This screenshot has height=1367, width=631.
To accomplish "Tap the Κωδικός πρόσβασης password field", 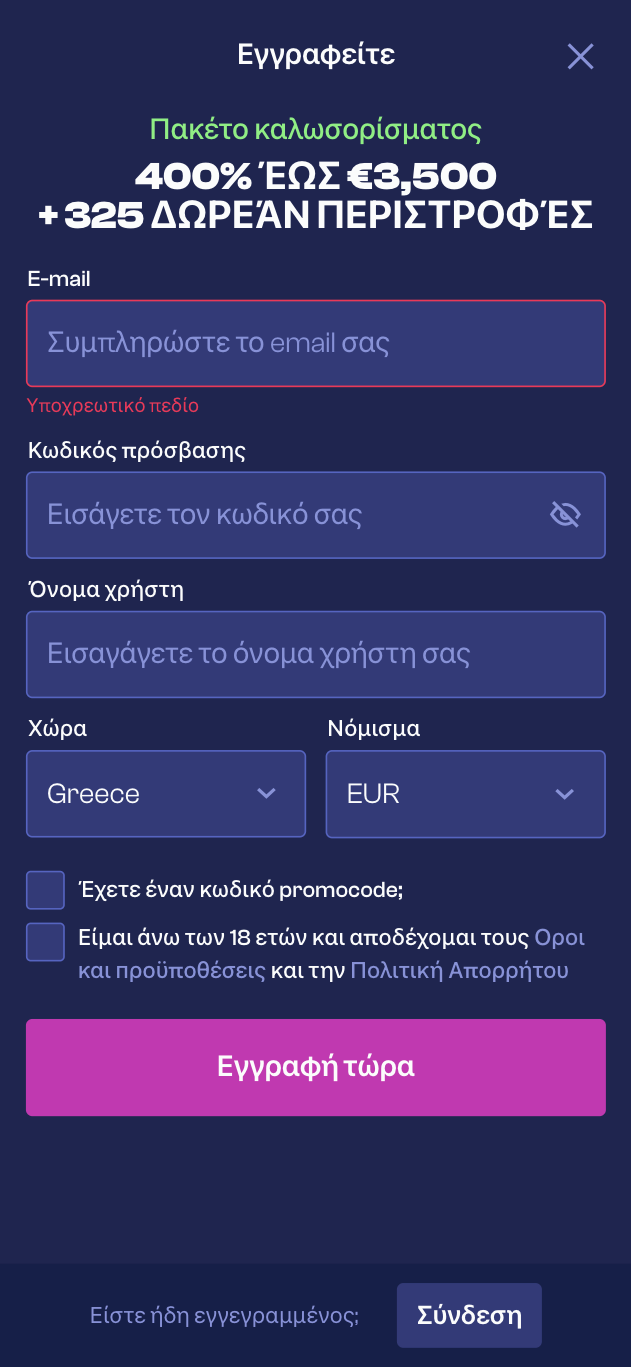I will coord(316,515).
